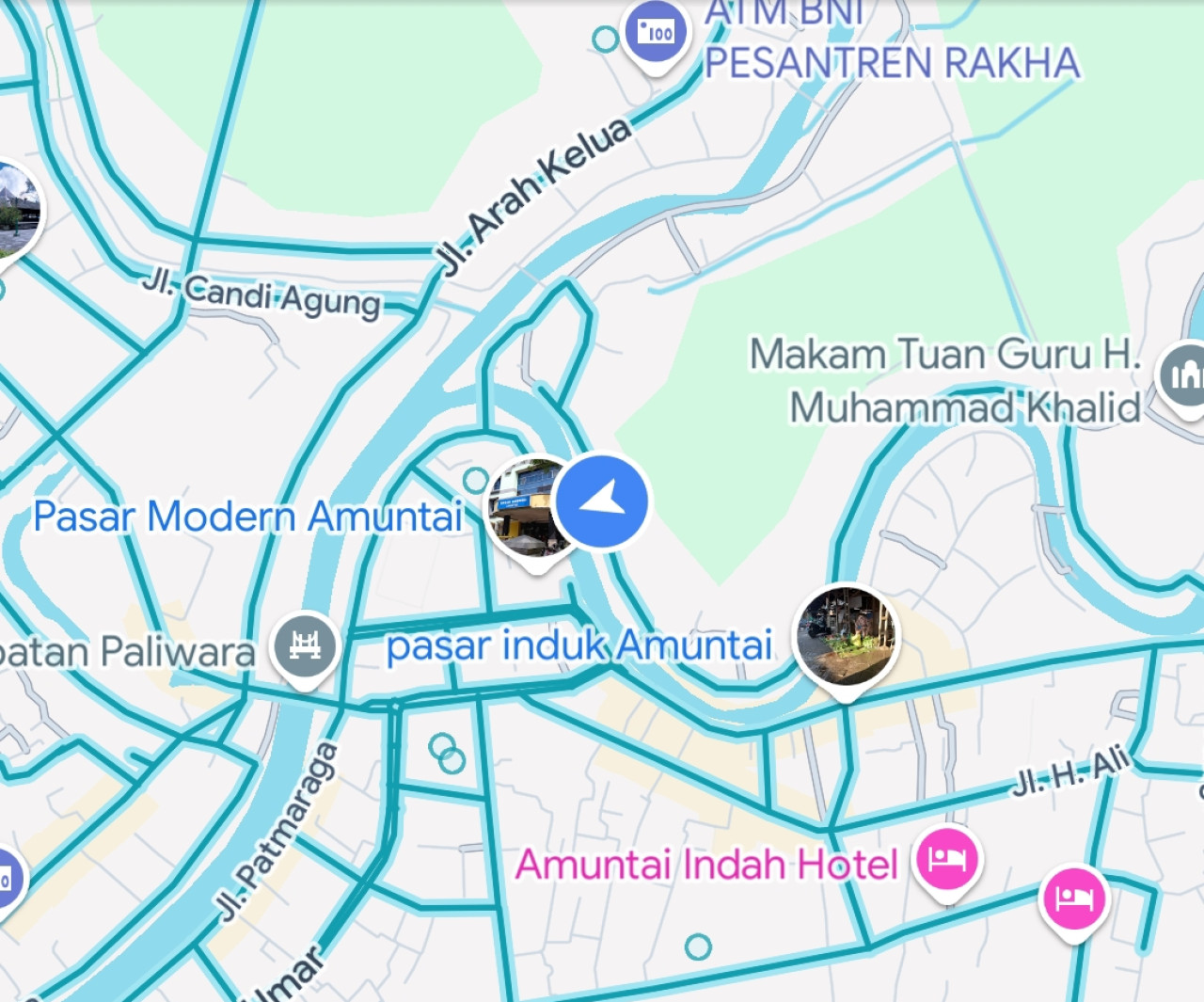The image size is (1204, 1002).
Task: Open the pasar induk Amuntai photo pin
Action: [x=846, y=637]
